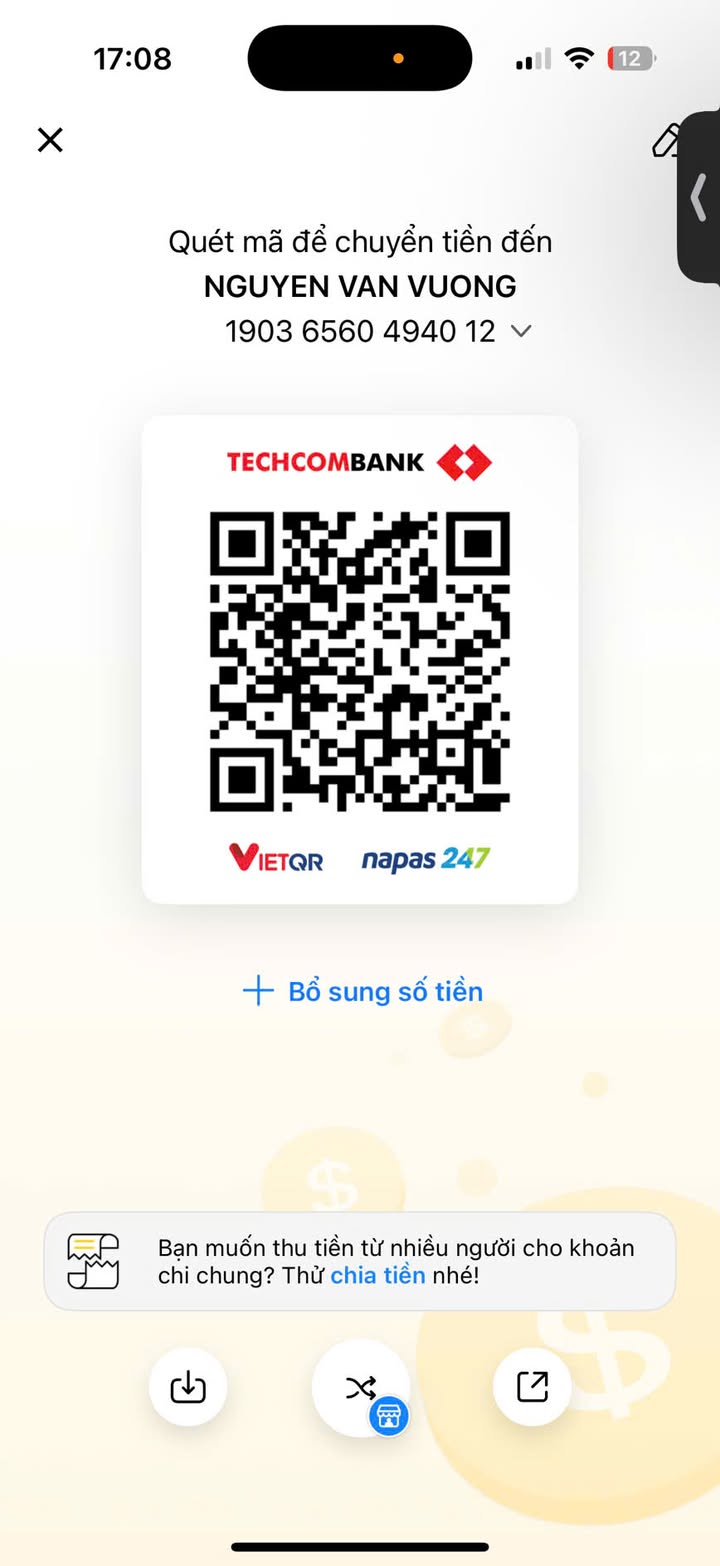
Task: Switch QR type with the shuffle button
Action: (360, 1387)
